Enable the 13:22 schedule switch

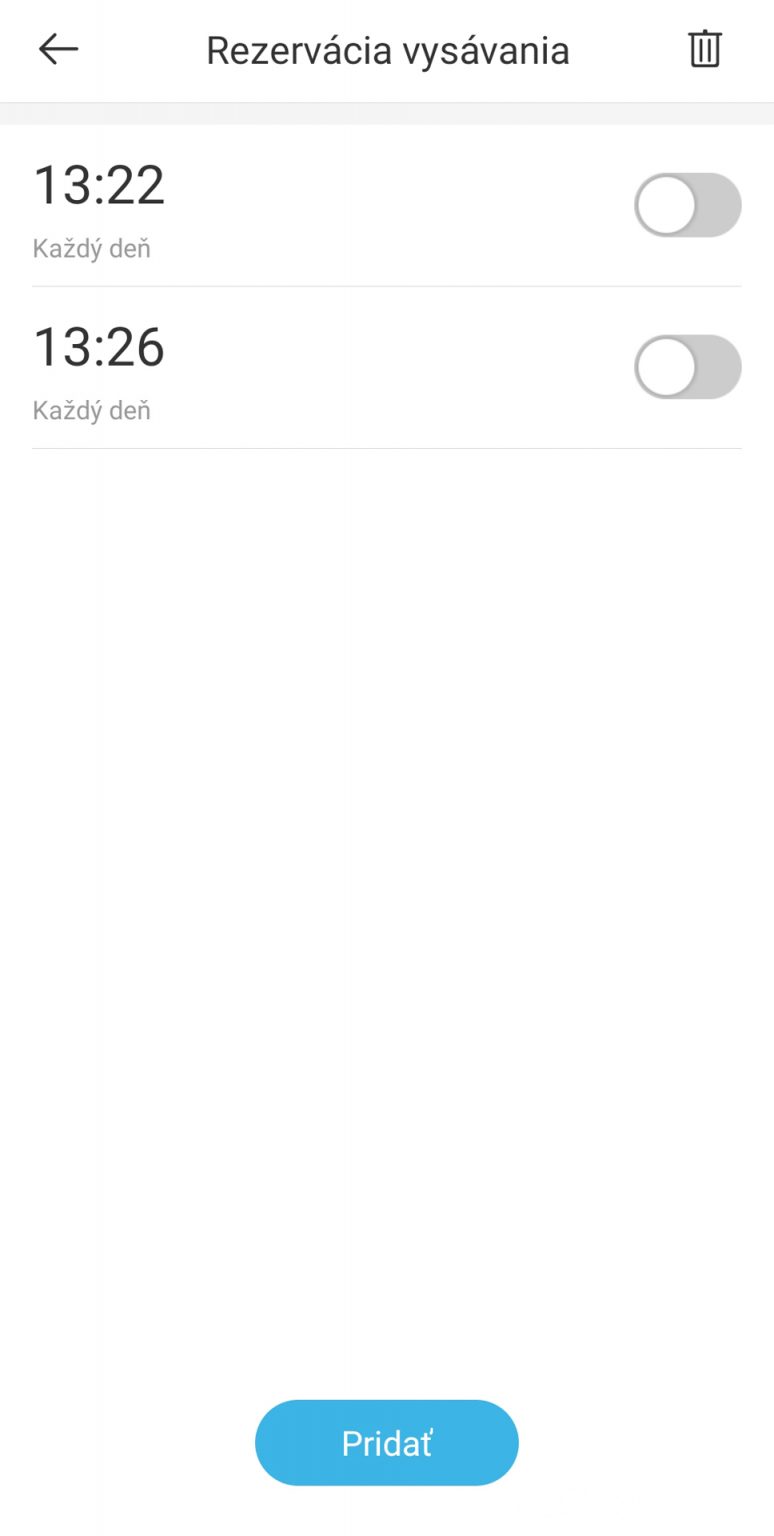tap(688, 205)
